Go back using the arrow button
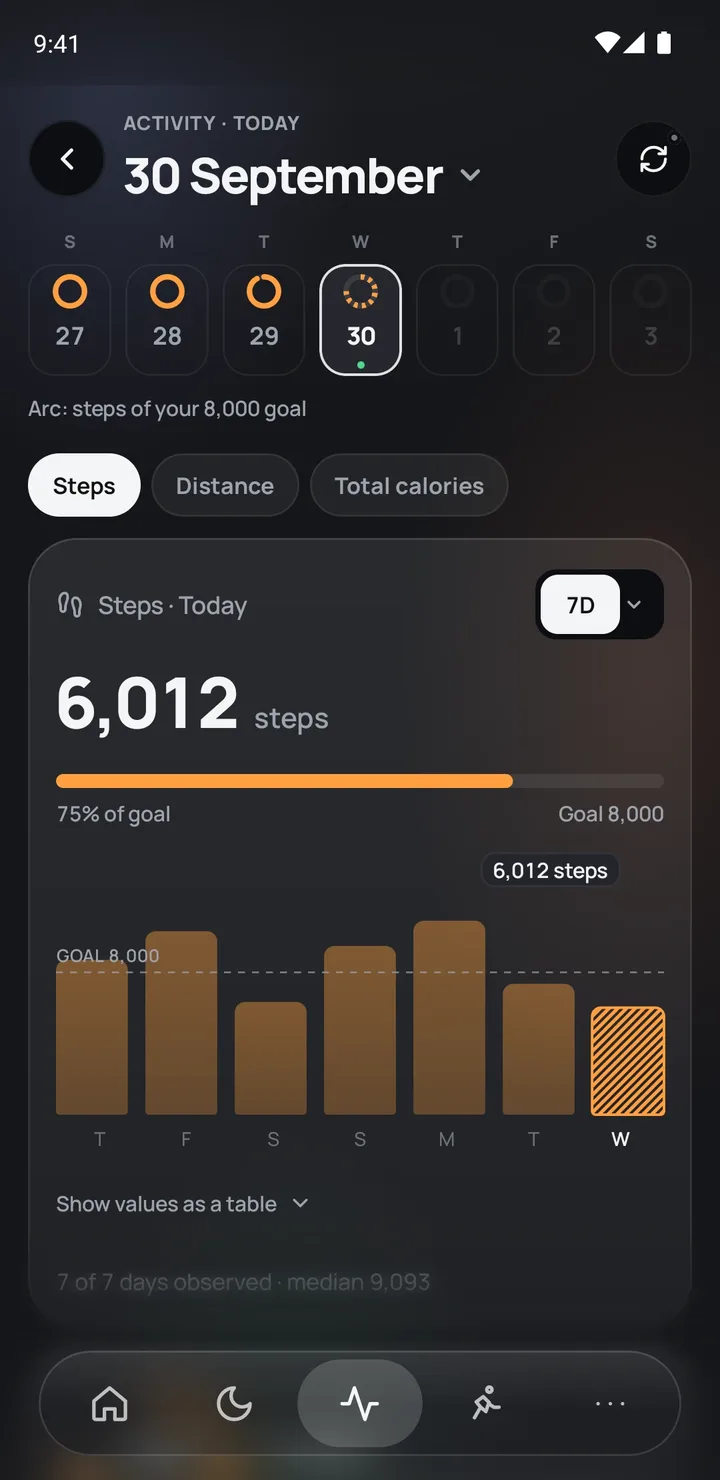Viewport: 720px width, 1480px height. pos(67,159)
